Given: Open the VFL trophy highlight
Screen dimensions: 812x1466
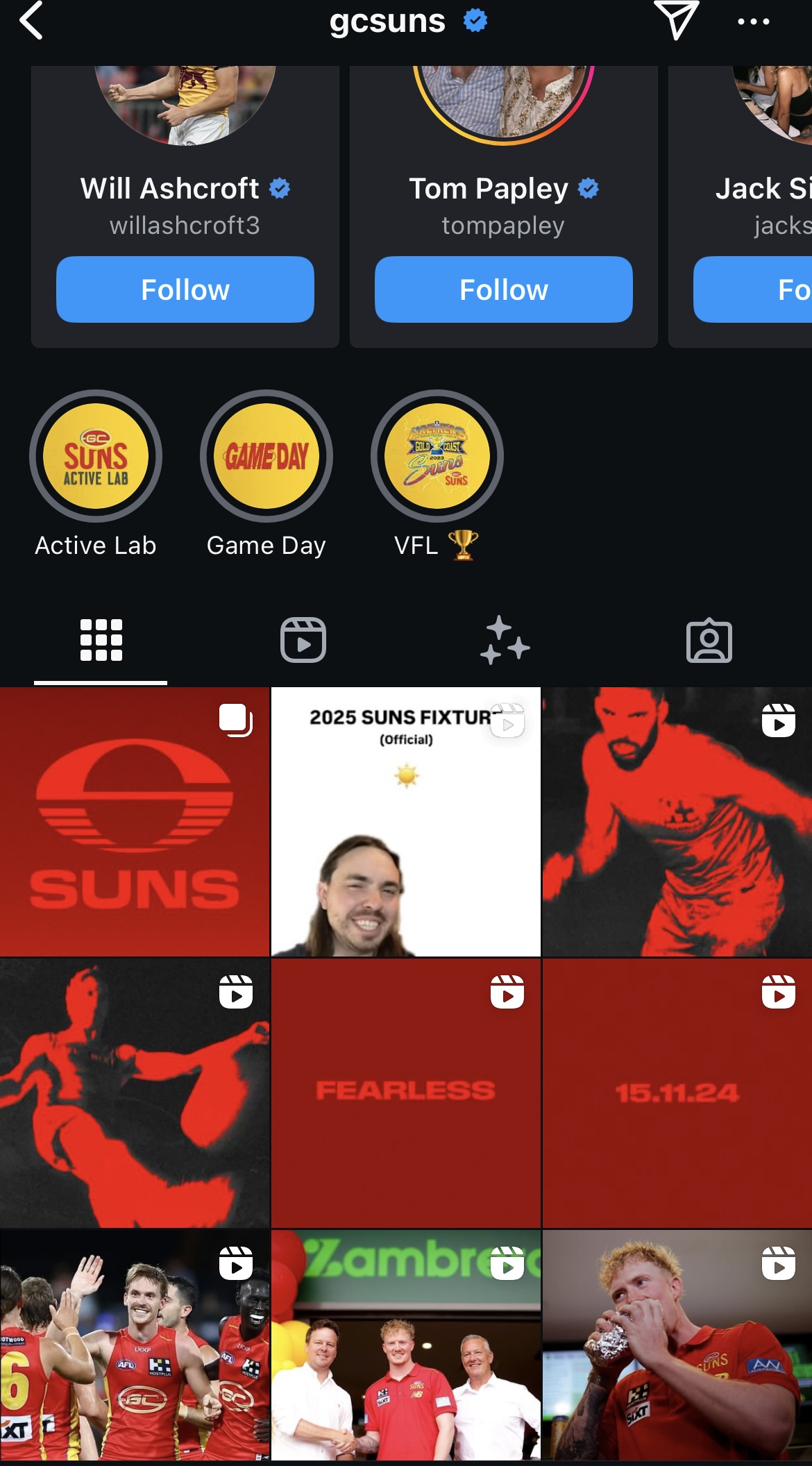Looking at the screenshot, I should (437, 456).
